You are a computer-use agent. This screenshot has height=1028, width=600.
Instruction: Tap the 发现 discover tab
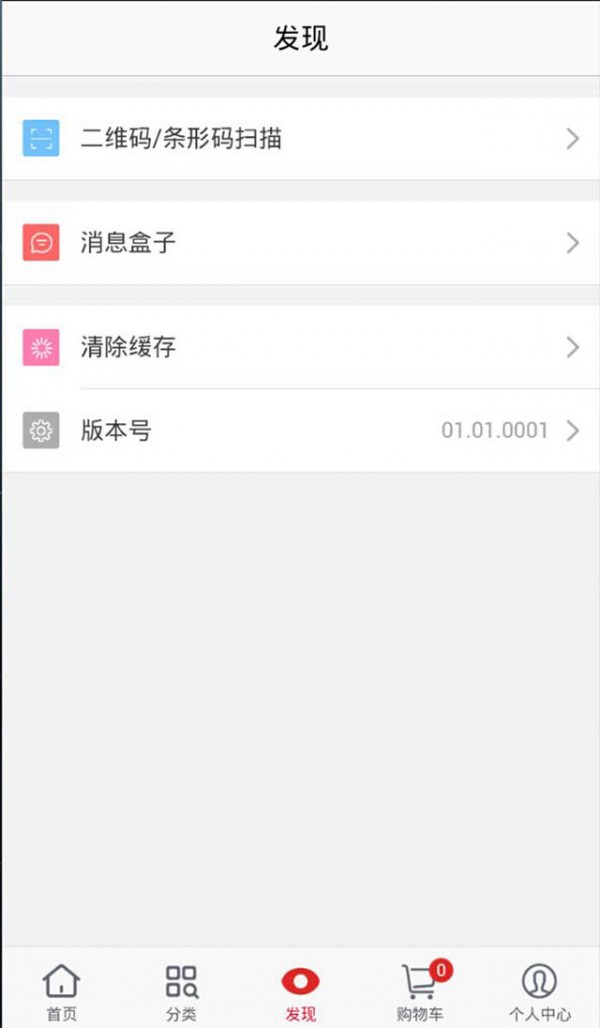tap(300, 992)
